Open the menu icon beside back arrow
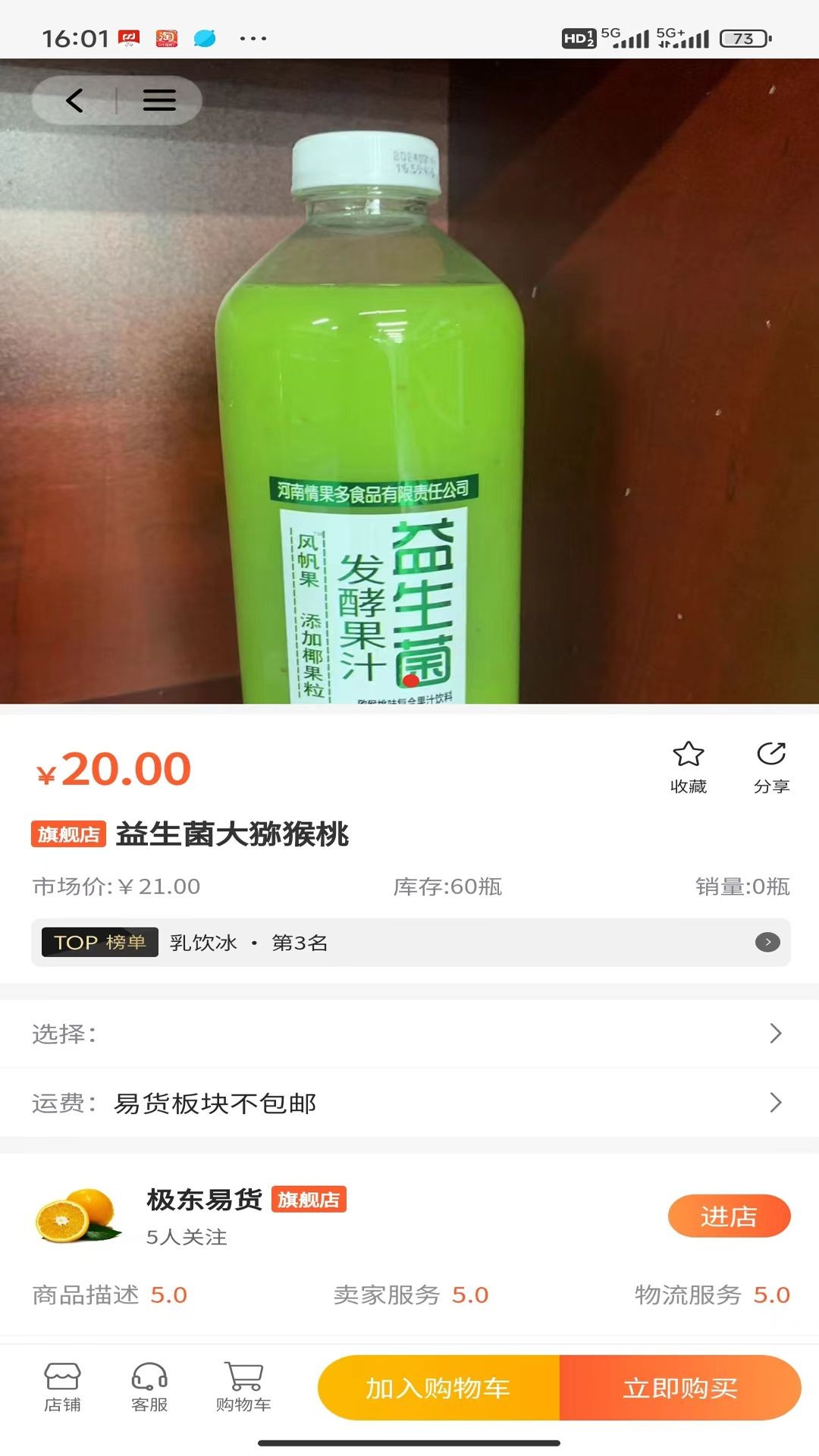The image size is (819, 1456). tap(159, 100)
